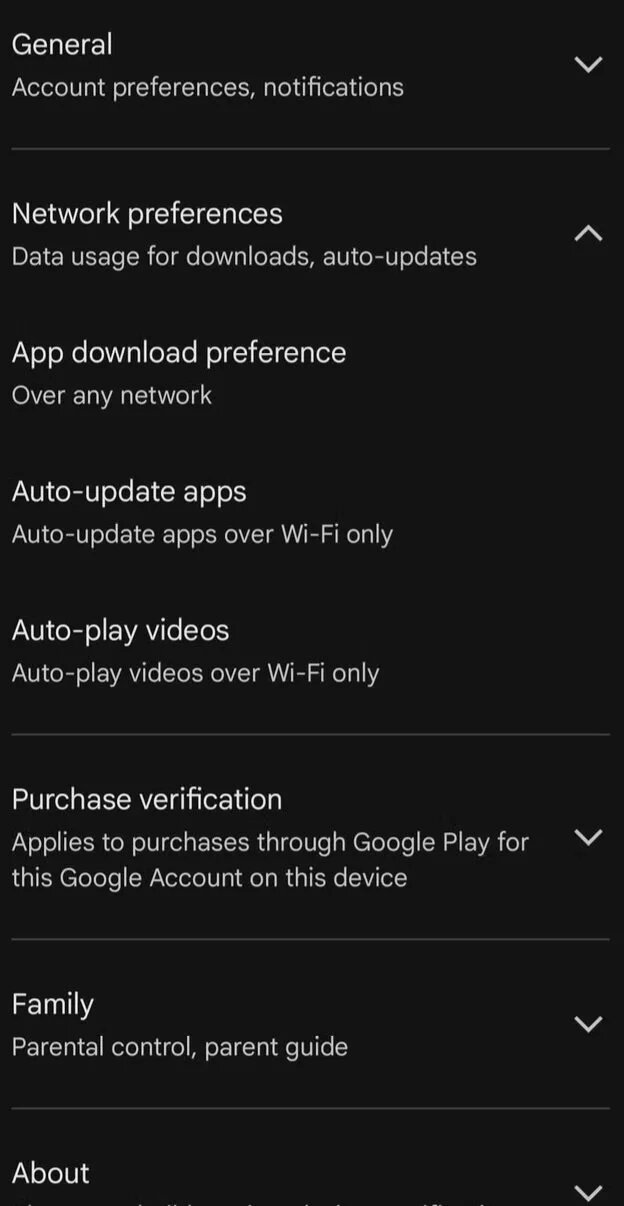Open Auto-update apps setting

coord(200,511)
